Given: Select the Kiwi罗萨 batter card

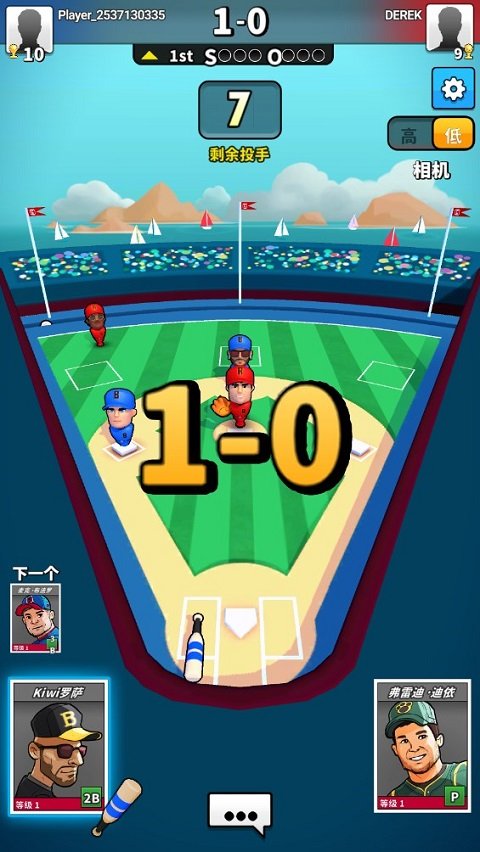Looking at the screenshot, I should pos(59,748).
